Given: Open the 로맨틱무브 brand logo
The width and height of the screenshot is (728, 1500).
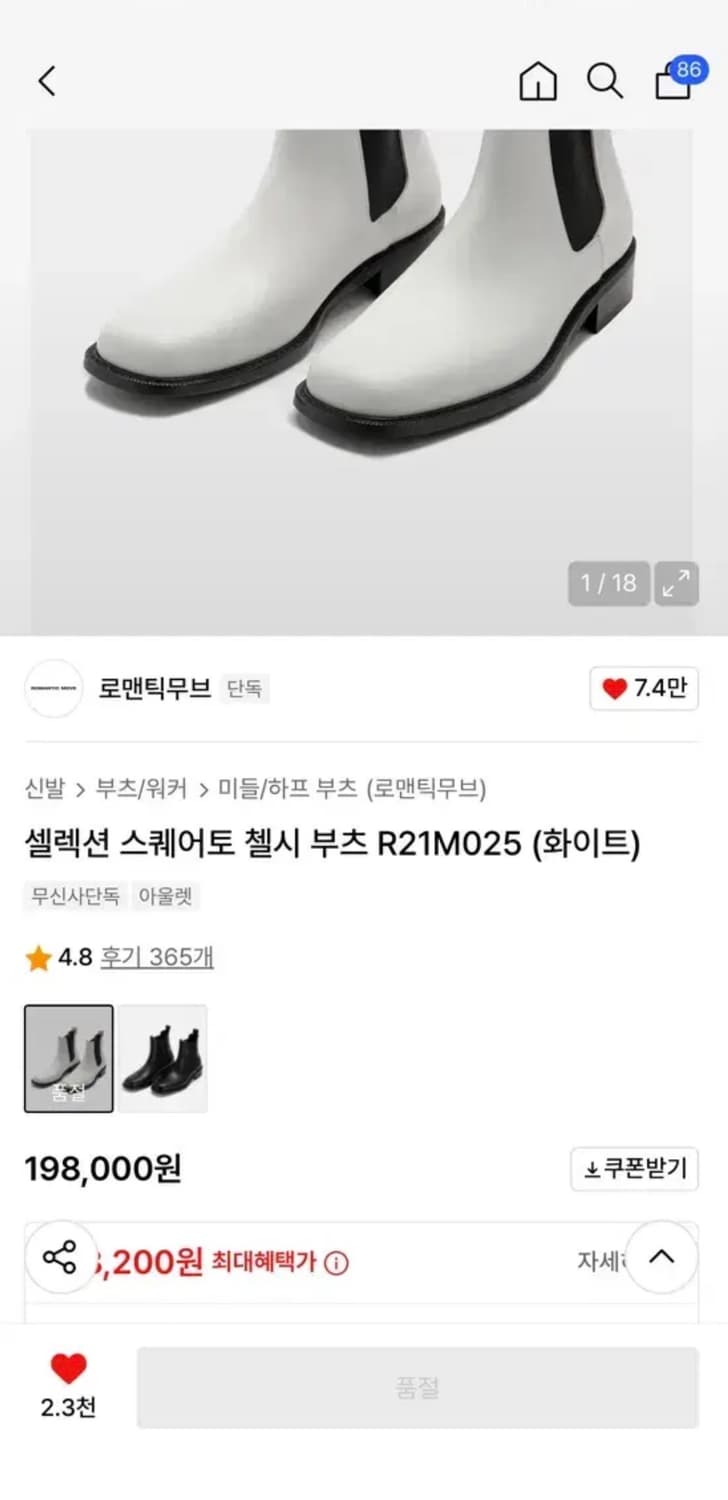Looking at the screenshot, I should pos(53,690).
